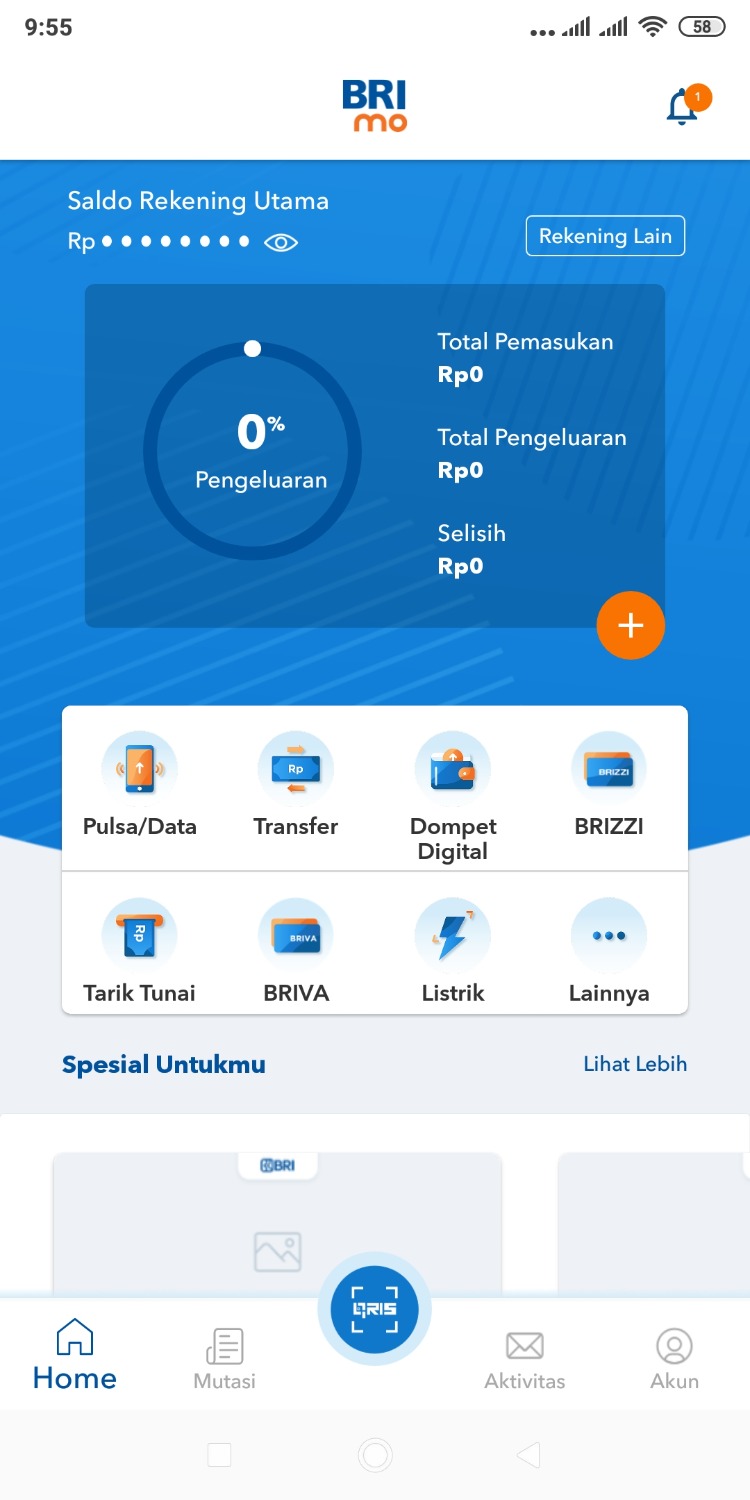This screenshot has height=1500, width=750.
Task: Tap Lihat Lebih link
Action: (x=635, y=1064)
